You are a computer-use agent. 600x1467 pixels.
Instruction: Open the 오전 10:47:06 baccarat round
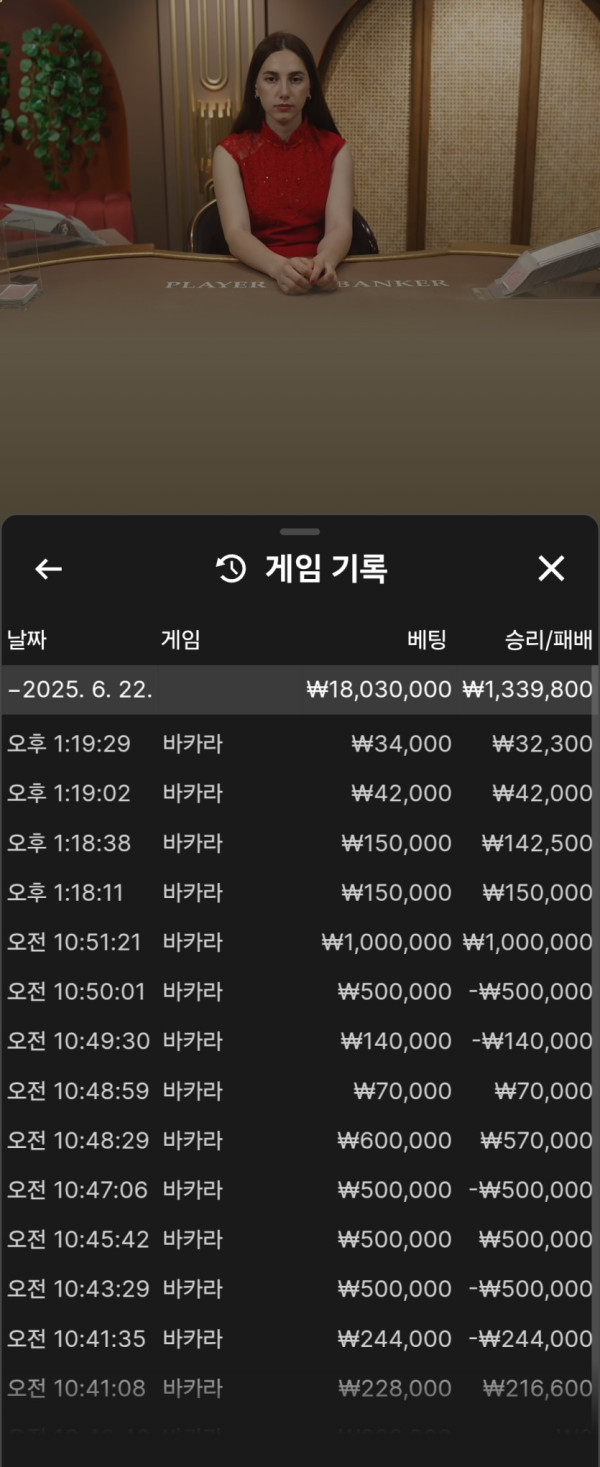300,1190
